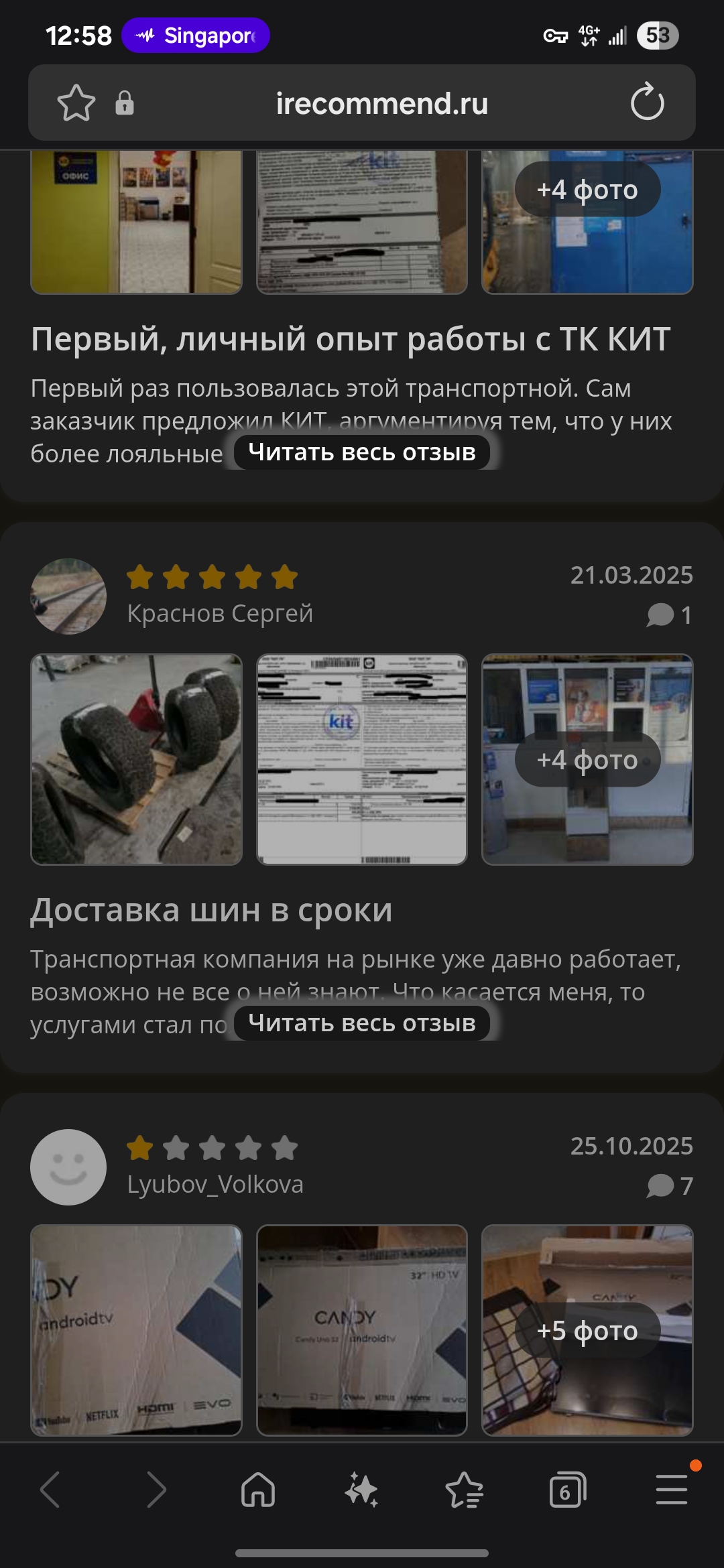Show +4 more photos in Краснов's review
The width and height of the screenshot is (724, 1568).
click(x=587, y=759)
